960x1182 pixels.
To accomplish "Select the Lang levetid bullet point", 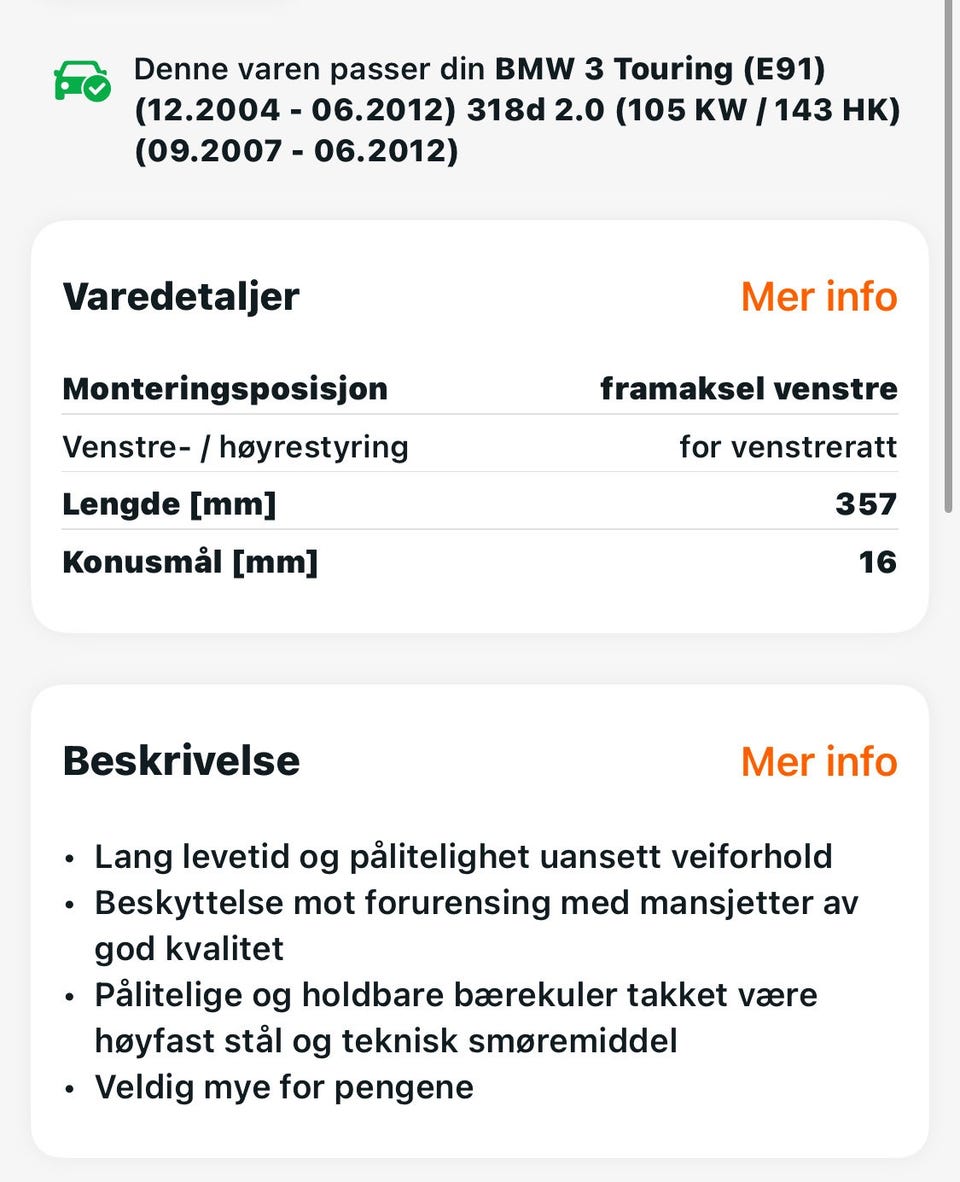I will (x=463, y=856).
